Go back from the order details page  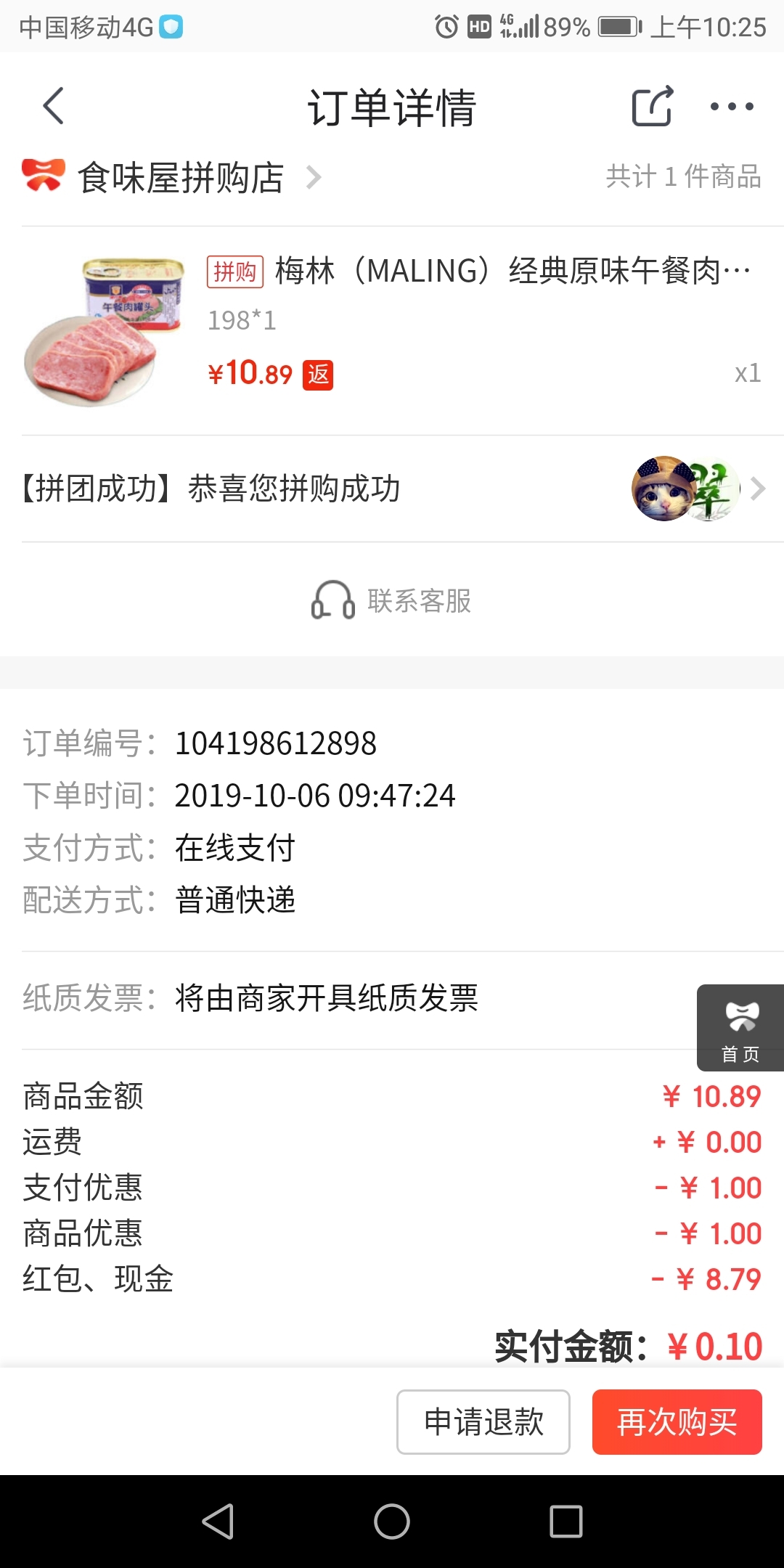click(54, 107)
